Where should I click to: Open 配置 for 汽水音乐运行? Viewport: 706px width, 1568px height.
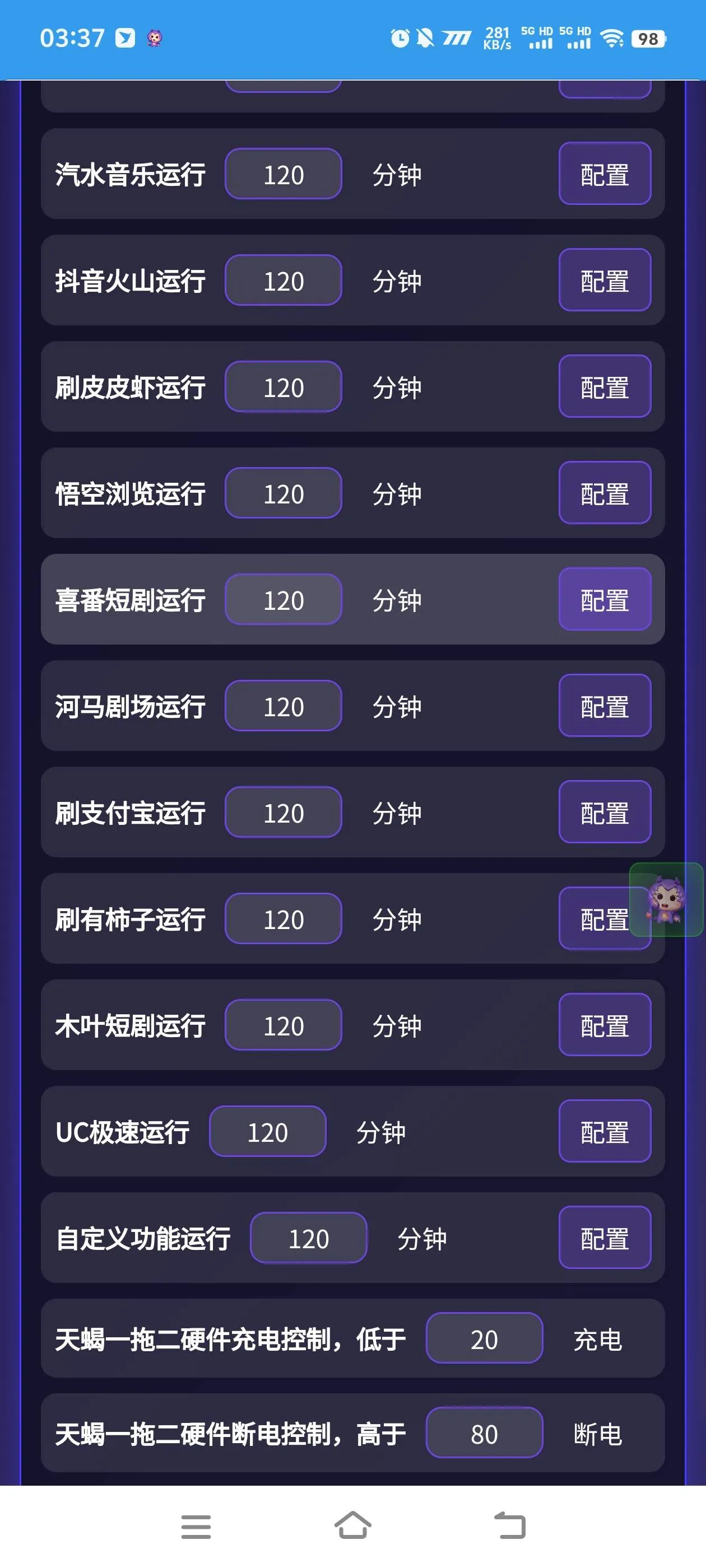click(x=604, y=175)
